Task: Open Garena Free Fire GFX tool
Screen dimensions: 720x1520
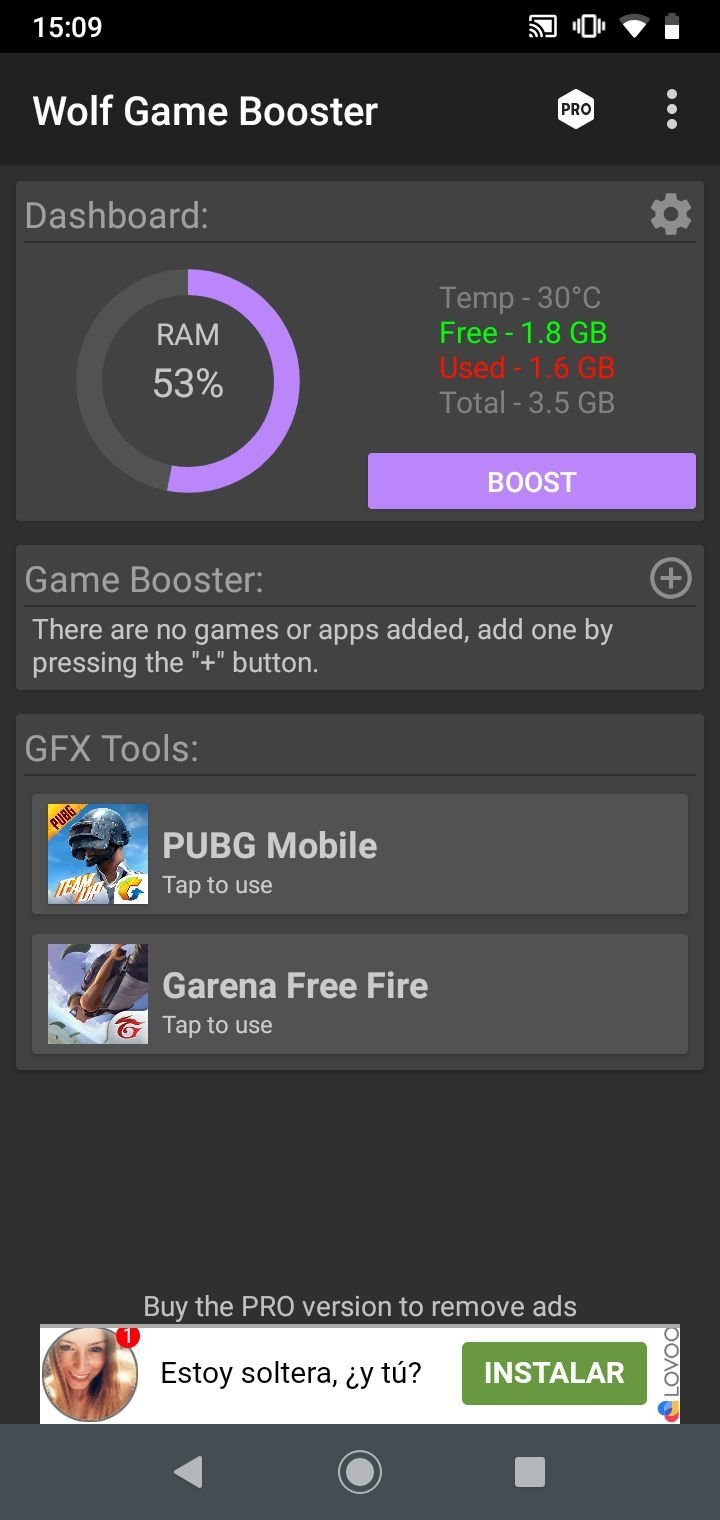Action: (360, 994)
